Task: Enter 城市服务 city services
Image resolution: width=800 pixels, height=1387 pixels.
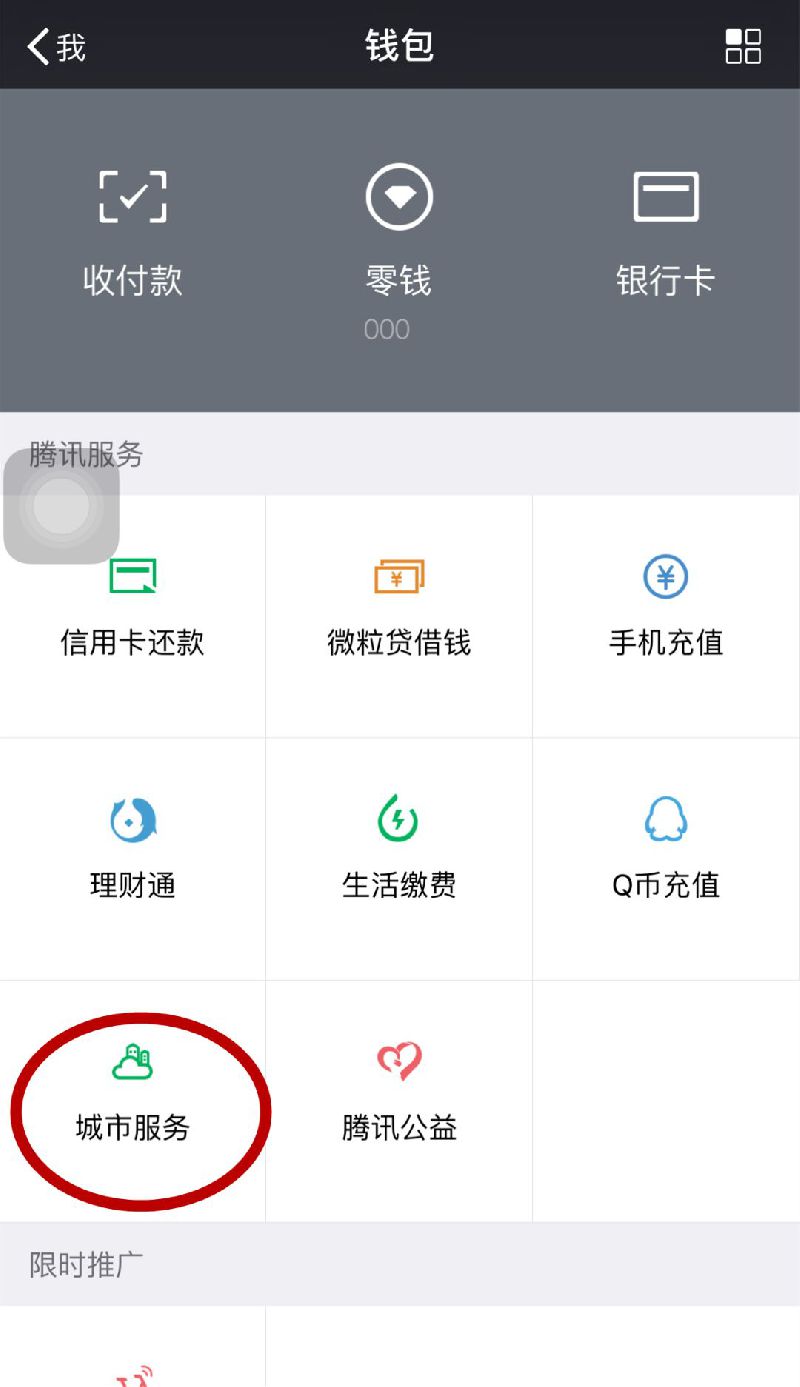Action: coord(133,1101)
